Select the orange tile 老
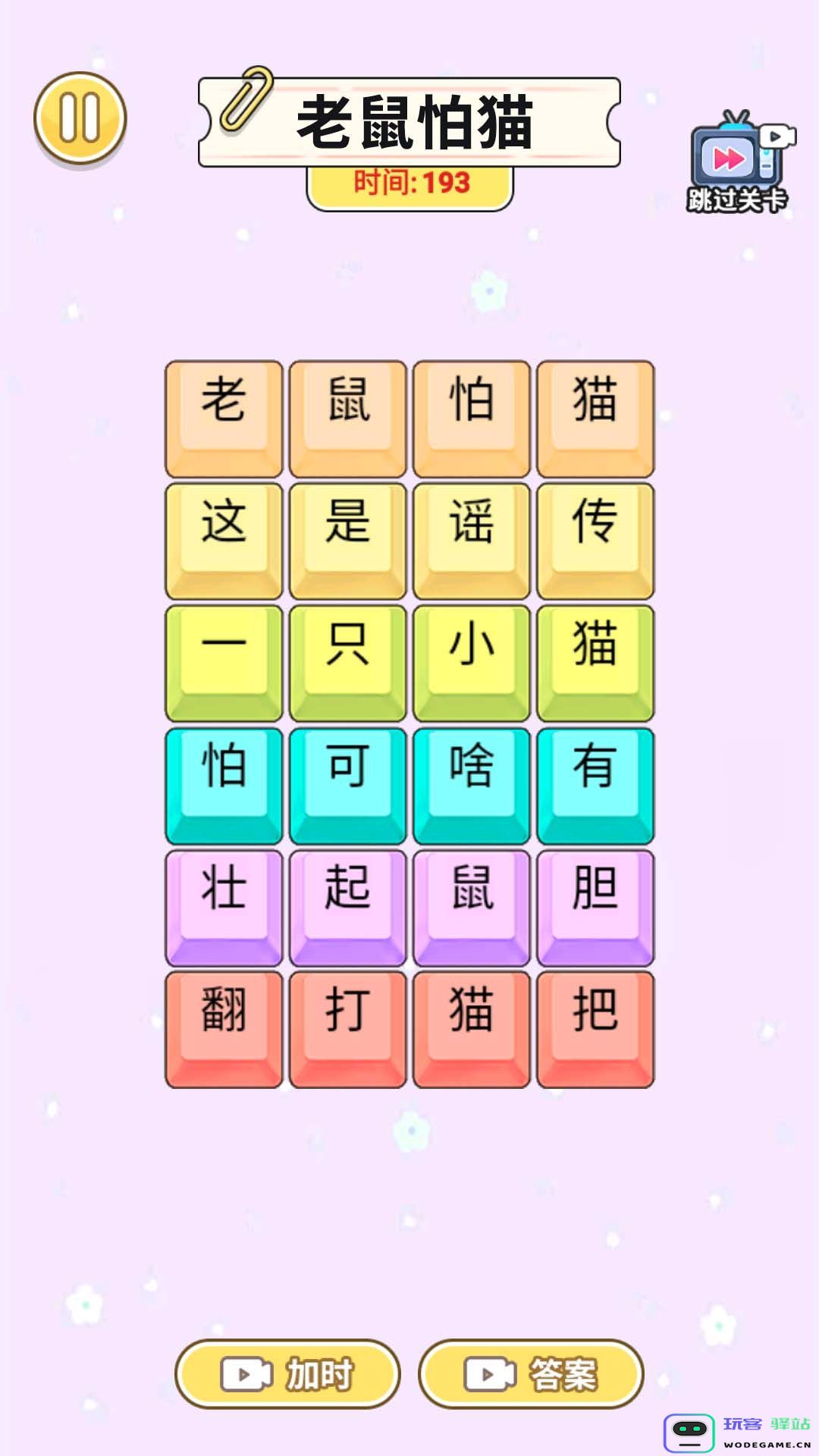 (x=224, y=419)
